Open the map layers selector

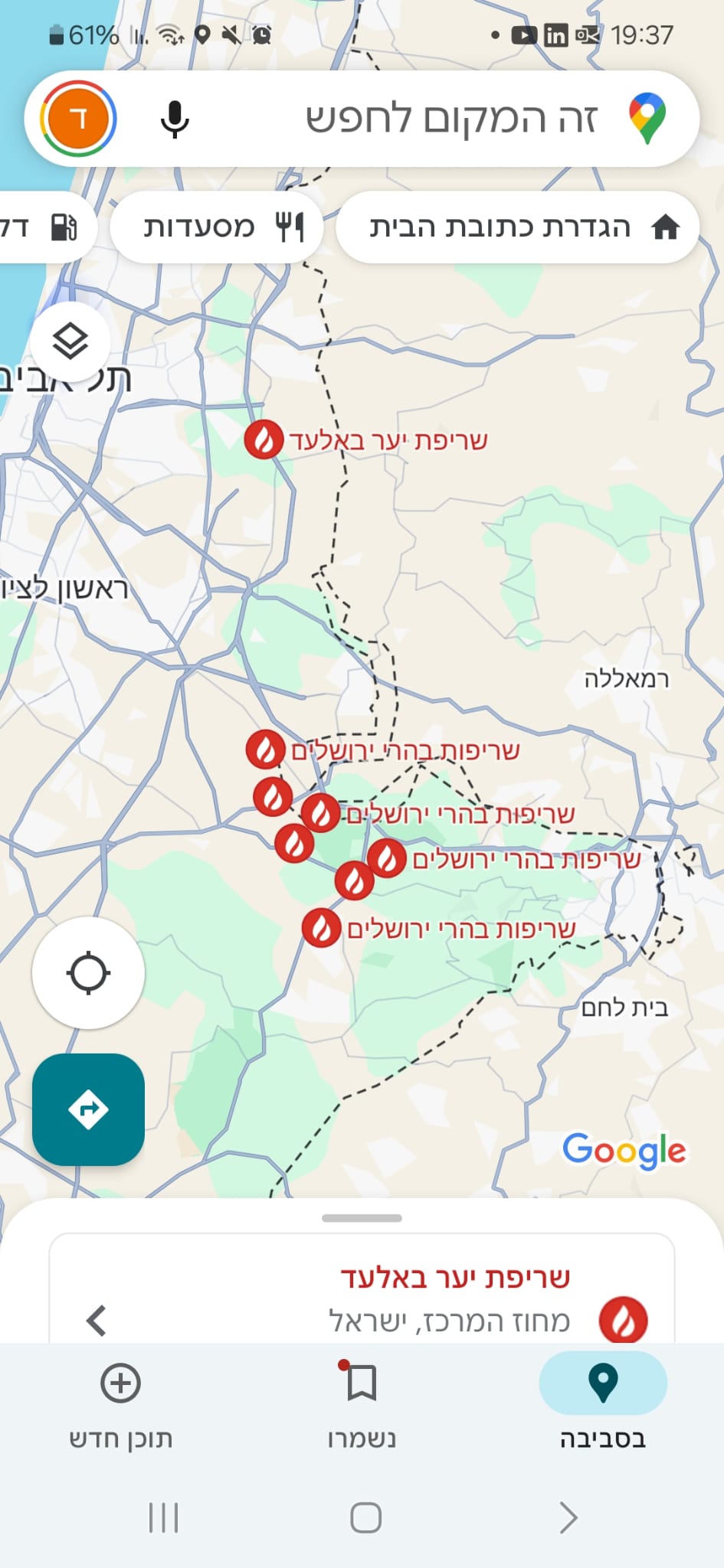click(70, 341)
